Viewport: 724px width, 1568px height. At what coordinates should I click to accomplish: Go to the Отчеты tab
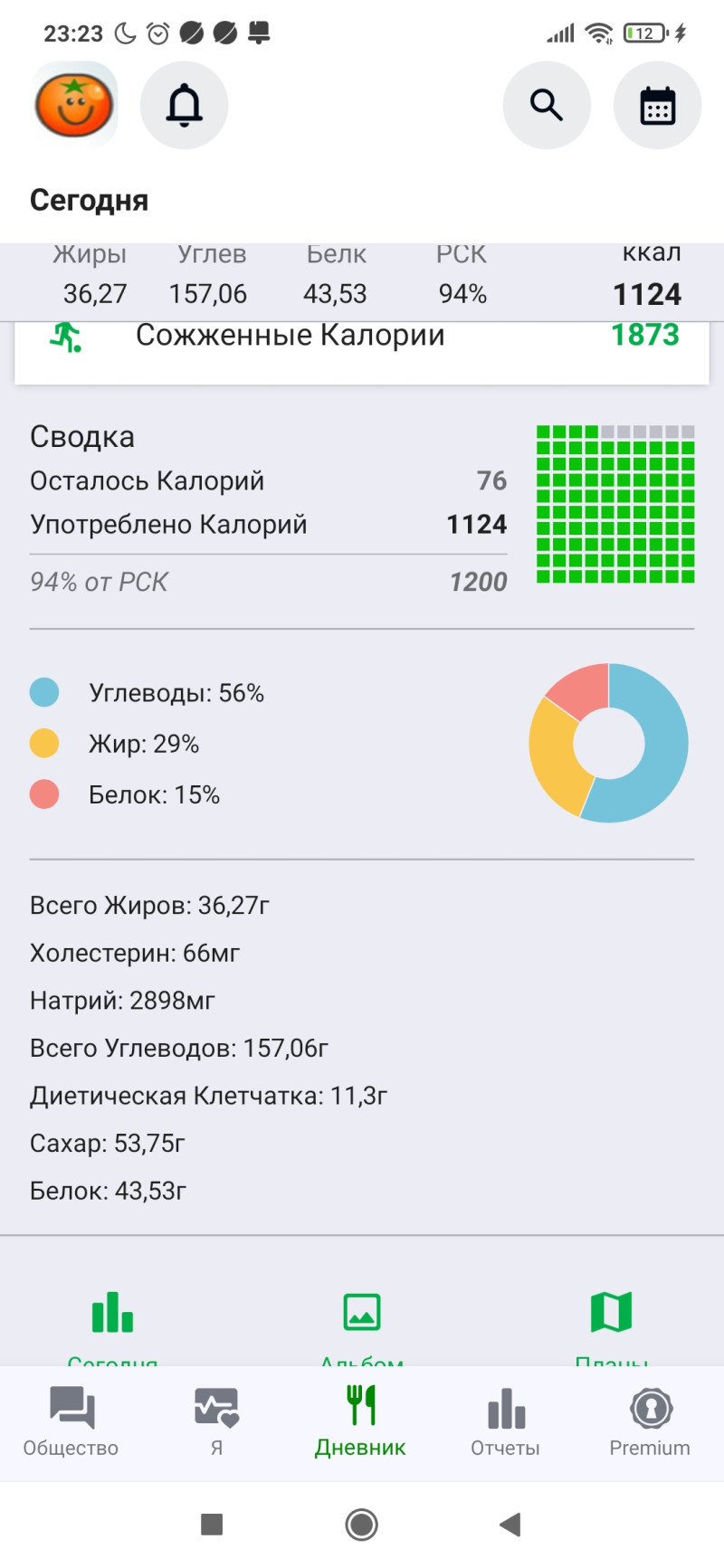pos(505,1422)
